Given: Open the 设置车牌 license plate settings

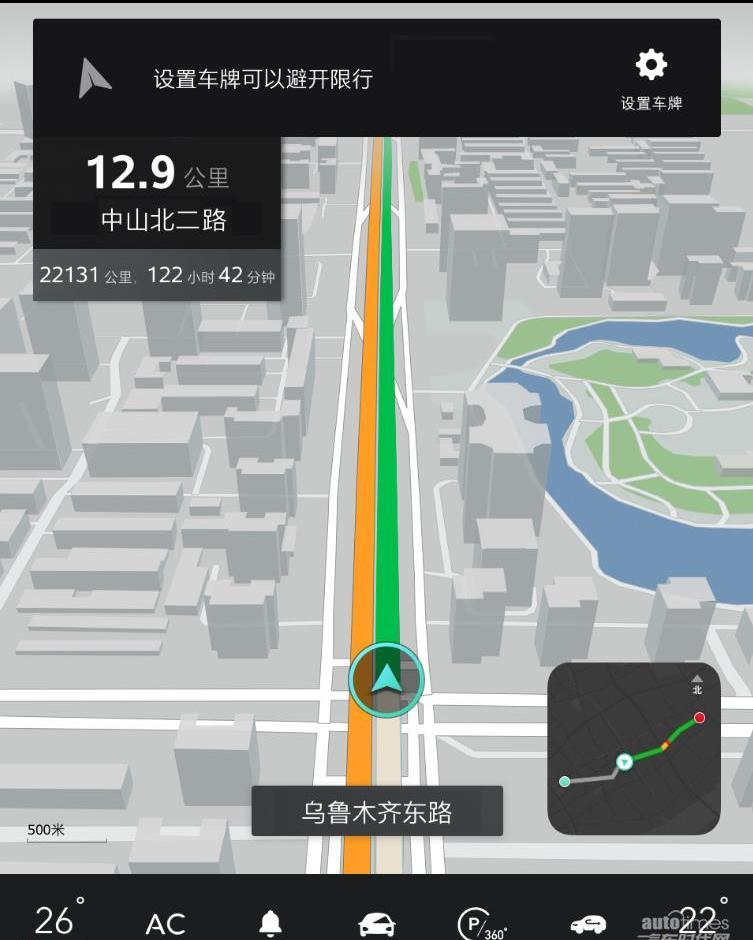Looking at the screenshot, I should (x=651, y=79).
